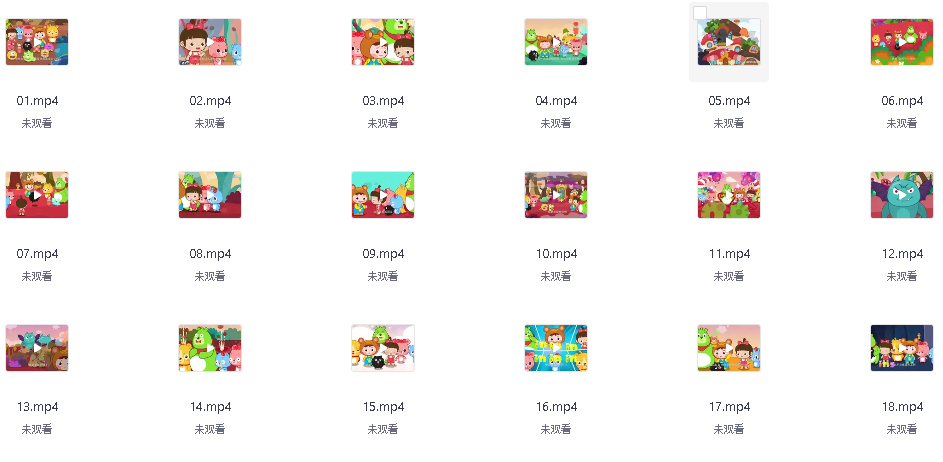Open video 13.mp4
This screenshot has width=943, height=462.
37,348
